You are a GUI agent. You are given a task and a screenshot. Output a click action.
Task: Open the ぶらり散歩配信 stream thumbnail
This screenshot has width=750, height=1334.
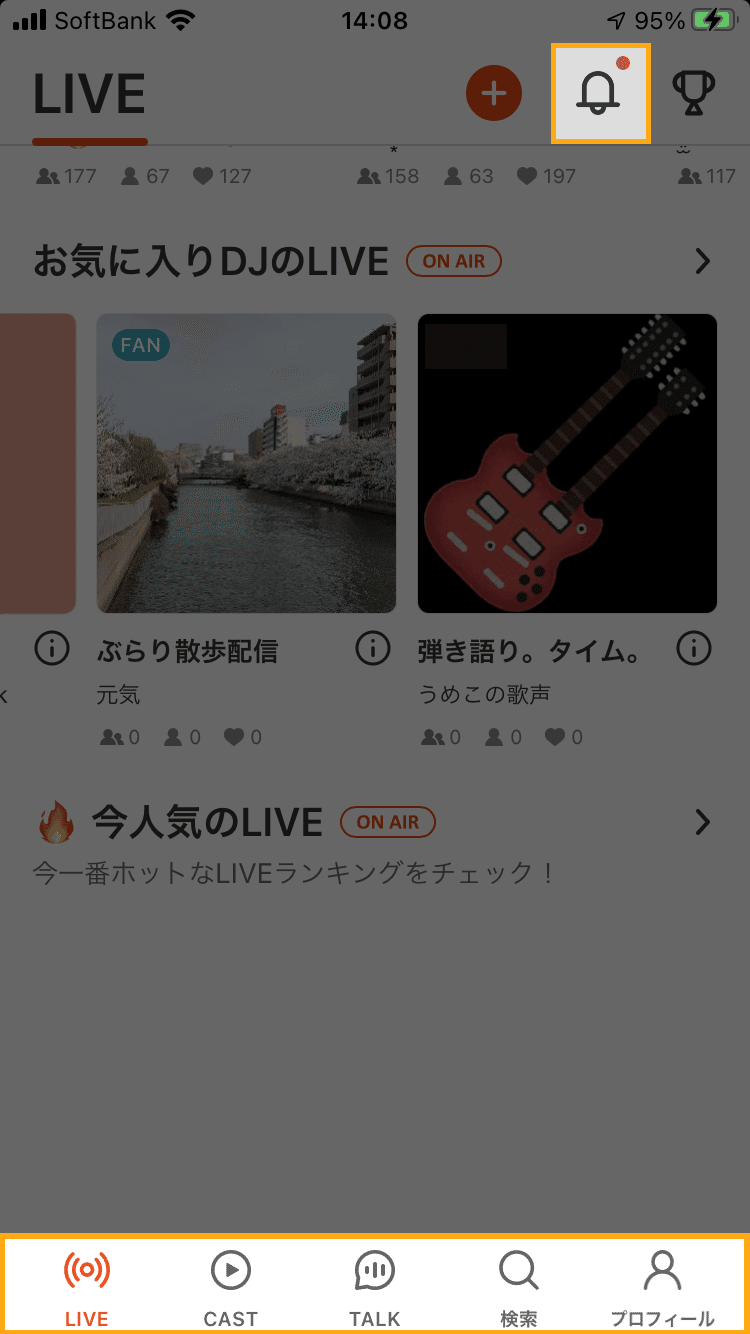246,462
